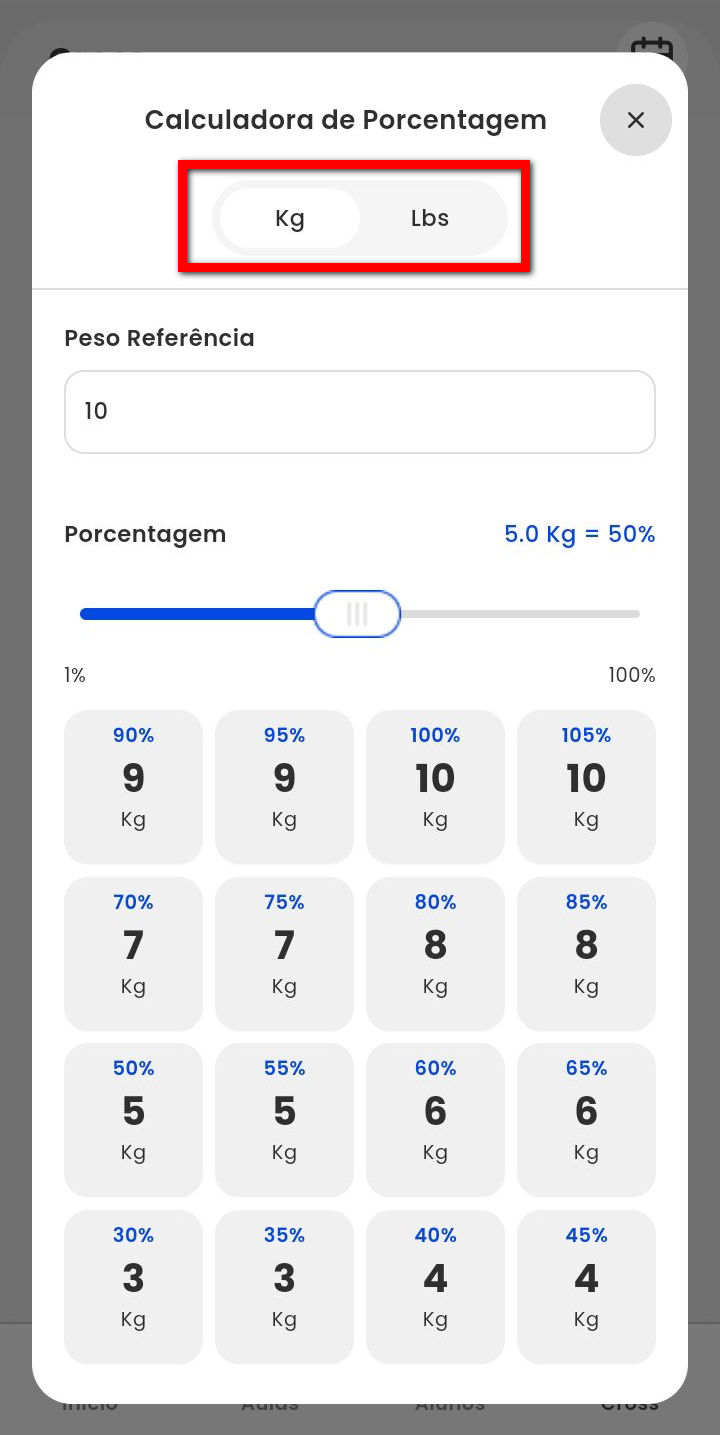Switch the unit to Lbs
The height and width of the screenshot is (1435, 720).
[x=430, y=218]
